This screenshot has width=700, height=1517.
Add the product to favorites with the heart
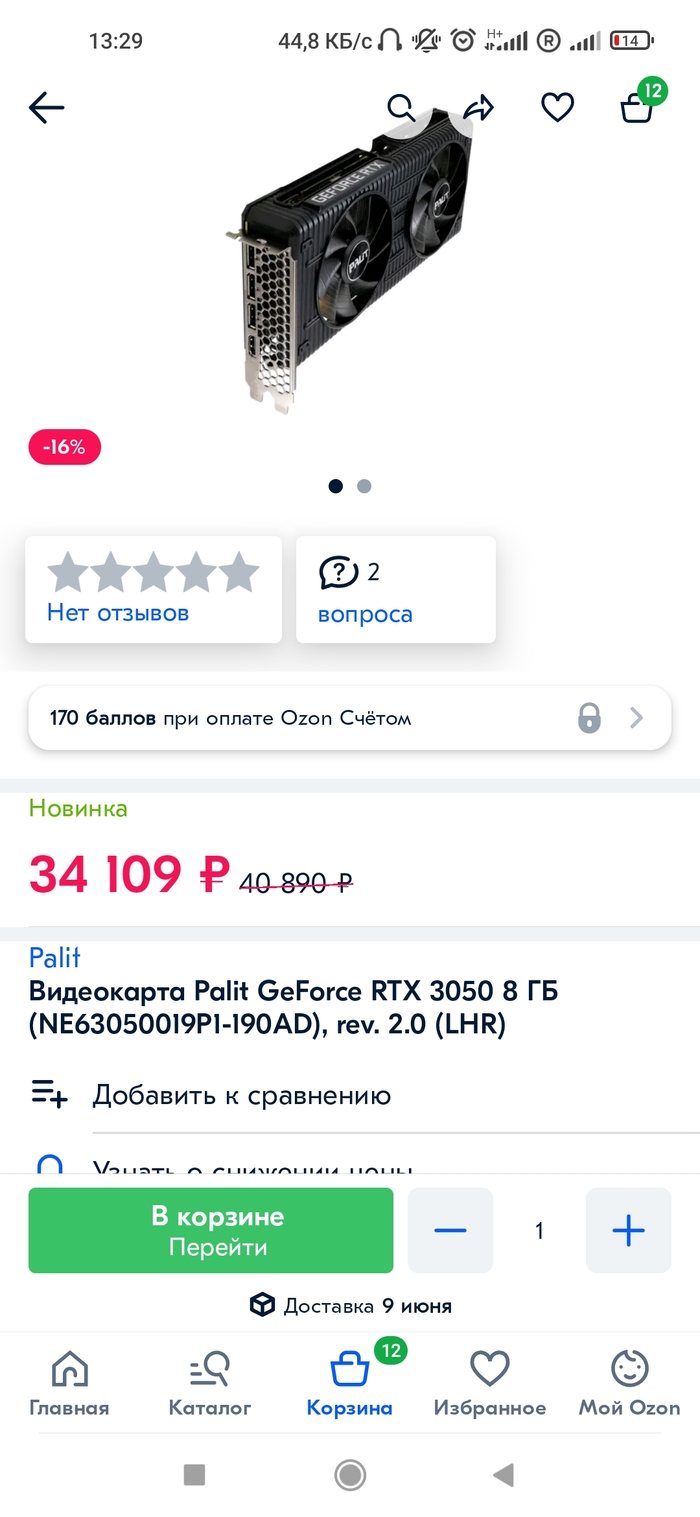(x=557, y=107)
